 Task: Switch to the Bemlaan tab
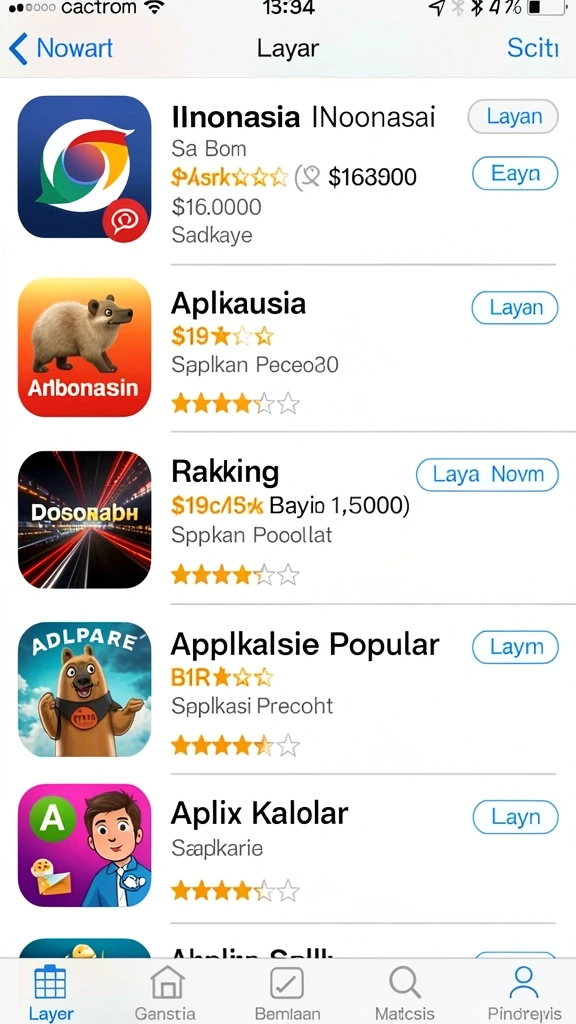click(x=287, y=993)
